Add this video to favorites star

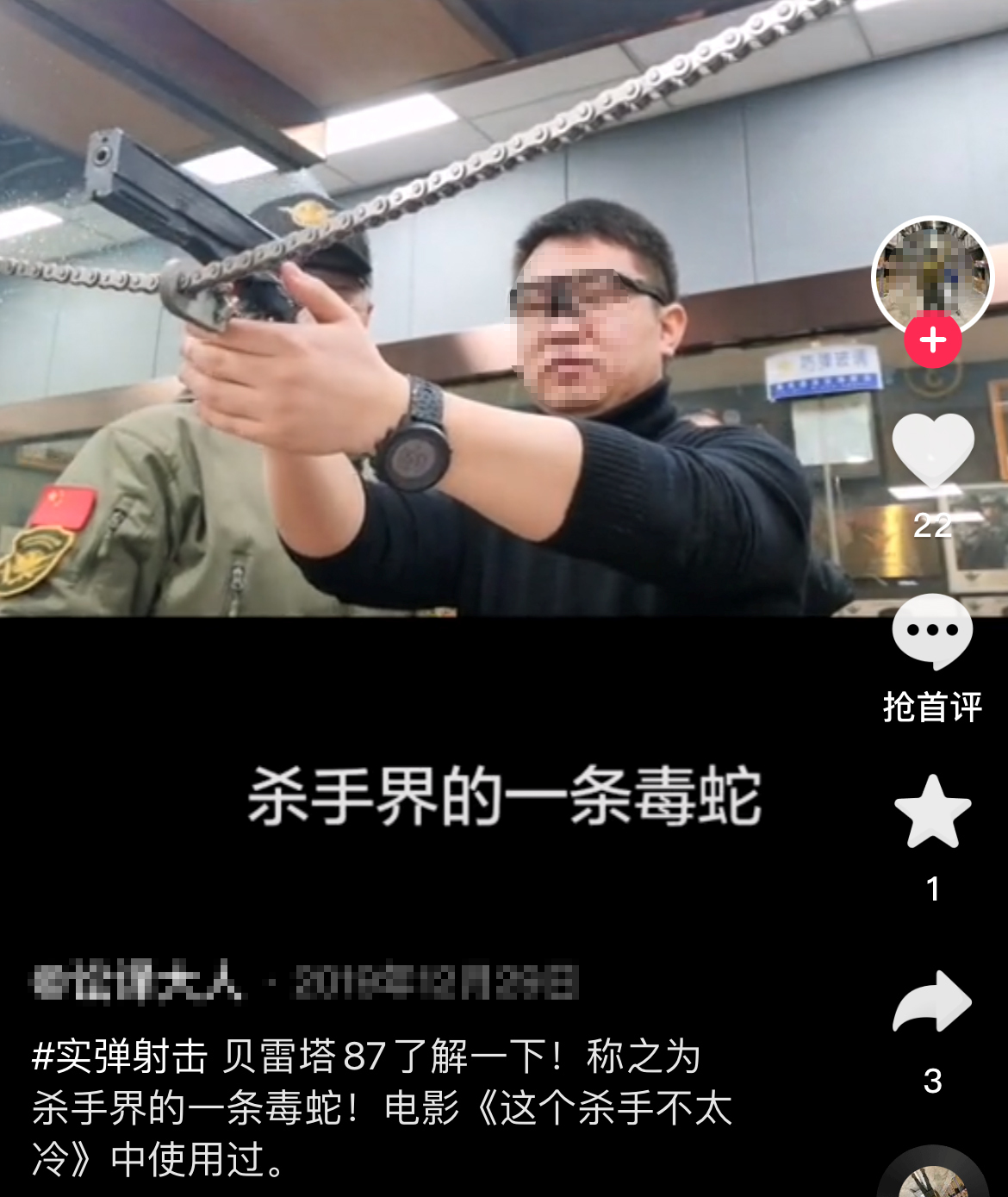tap(932, 812)
